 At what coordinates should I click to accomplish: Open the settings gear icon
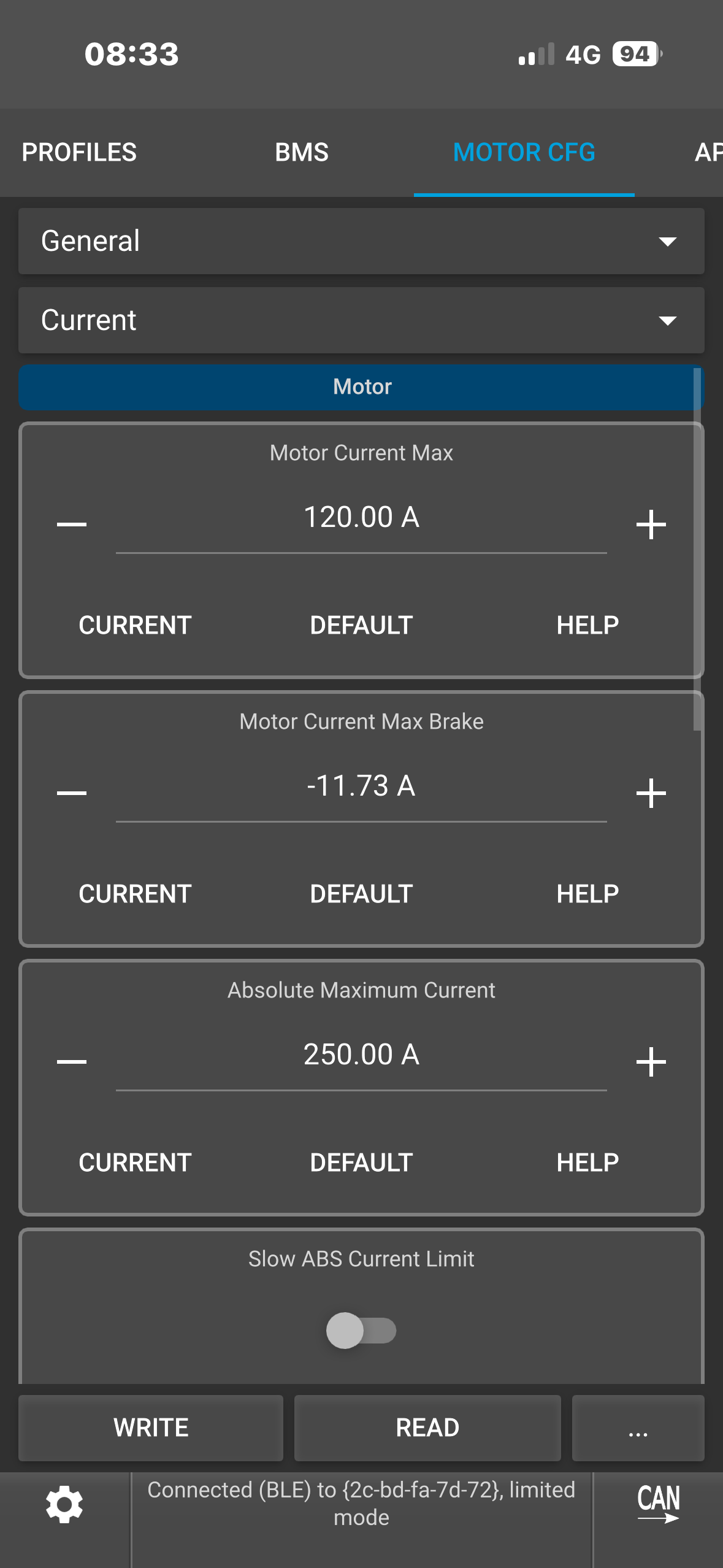click(x=64, y=1504)
